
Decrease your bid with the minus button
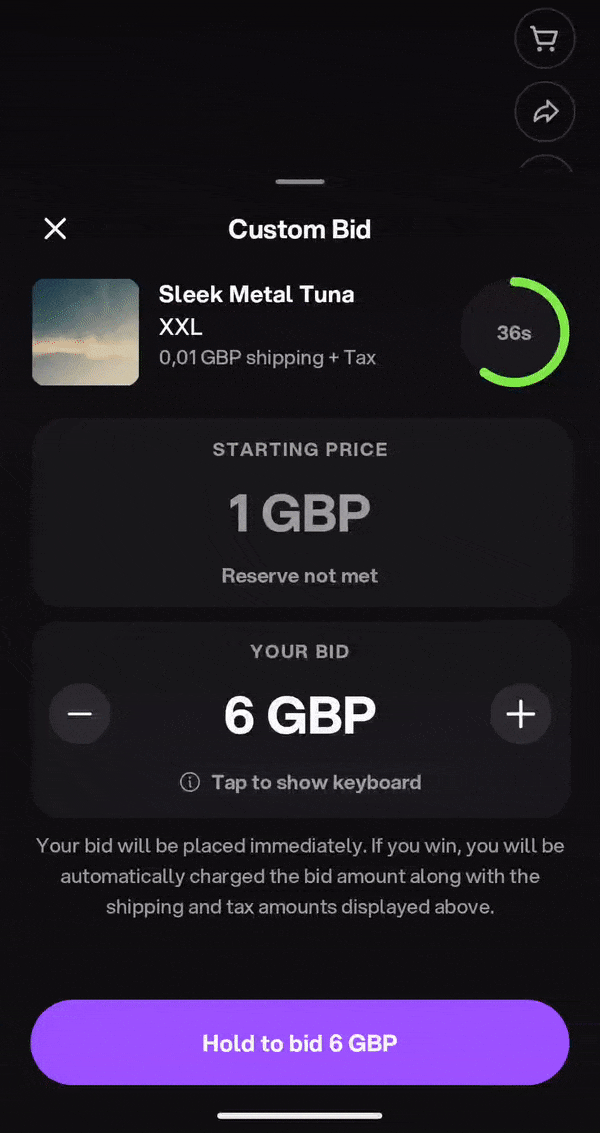[x=80, y=714]
